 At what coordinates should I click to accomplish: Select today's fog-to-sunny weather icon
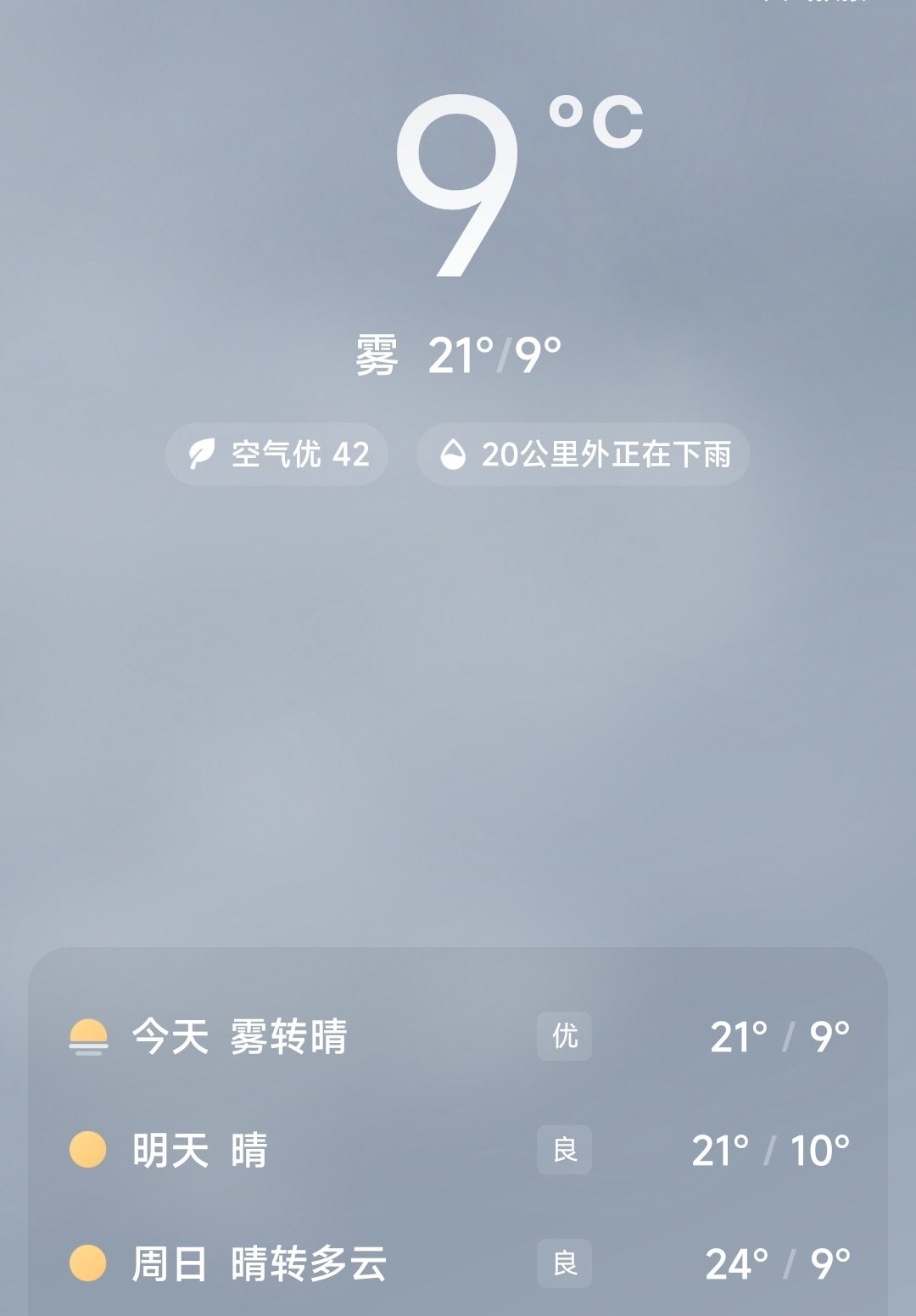(89, 1036)
